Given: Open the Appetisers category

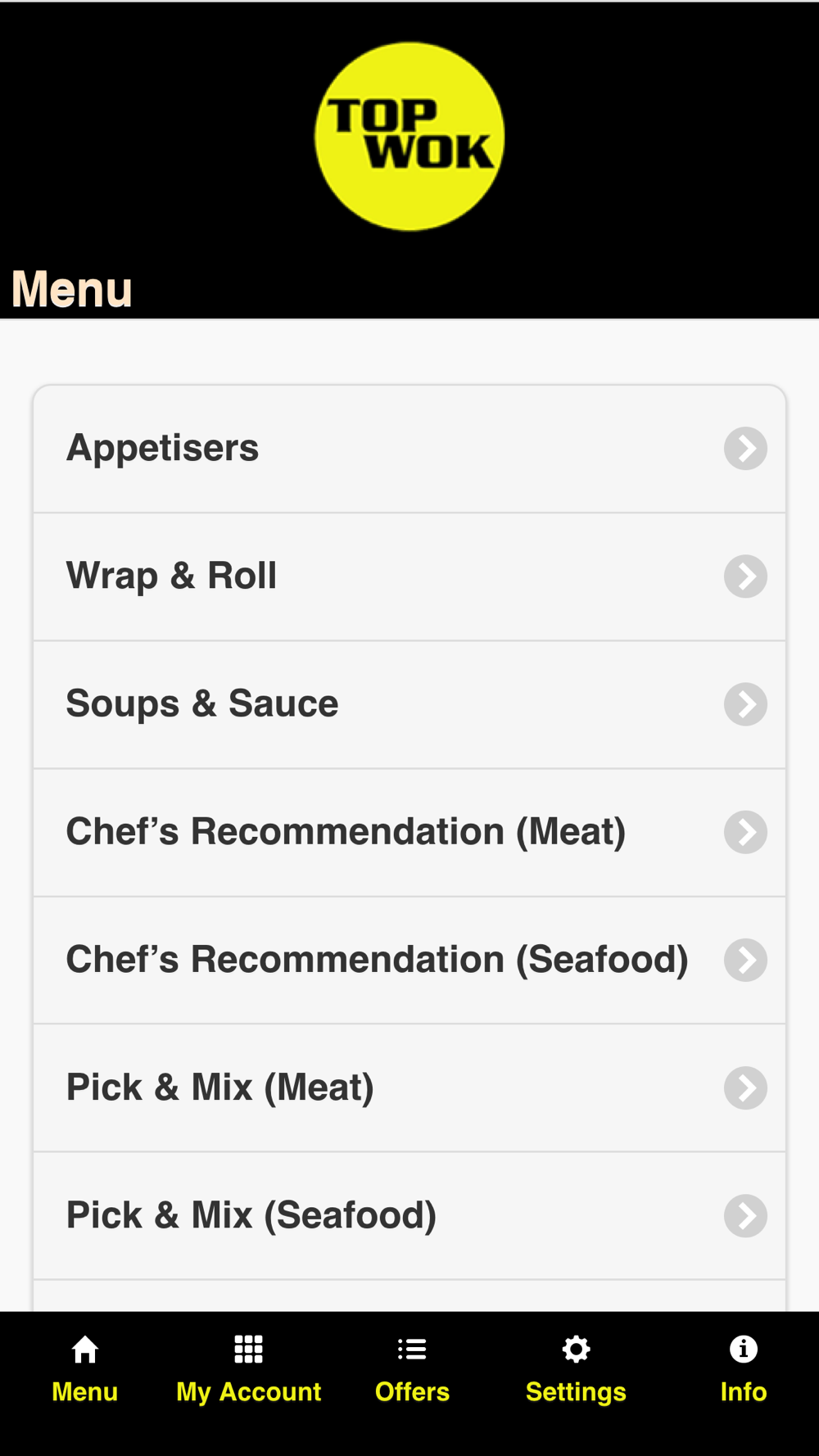Looking at the screenshot, I should click(409, 449).
